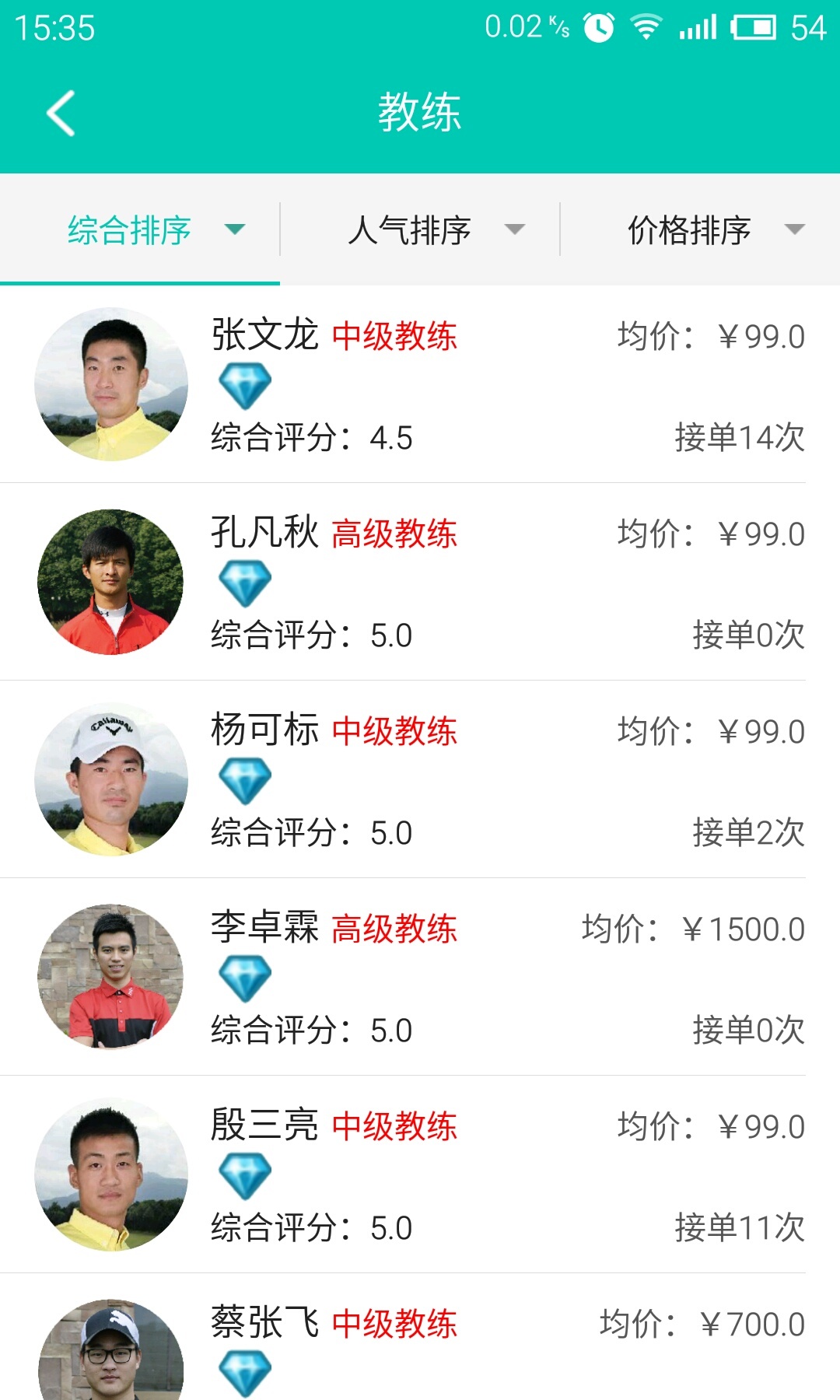
Task: Open coach 张文龙's profile
Action: click(x=420, y=384)
